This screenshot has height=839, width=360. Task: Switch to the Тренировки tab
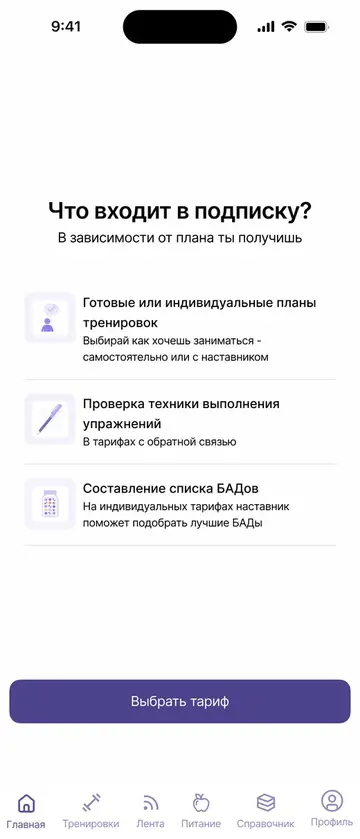tap(90, 810)
